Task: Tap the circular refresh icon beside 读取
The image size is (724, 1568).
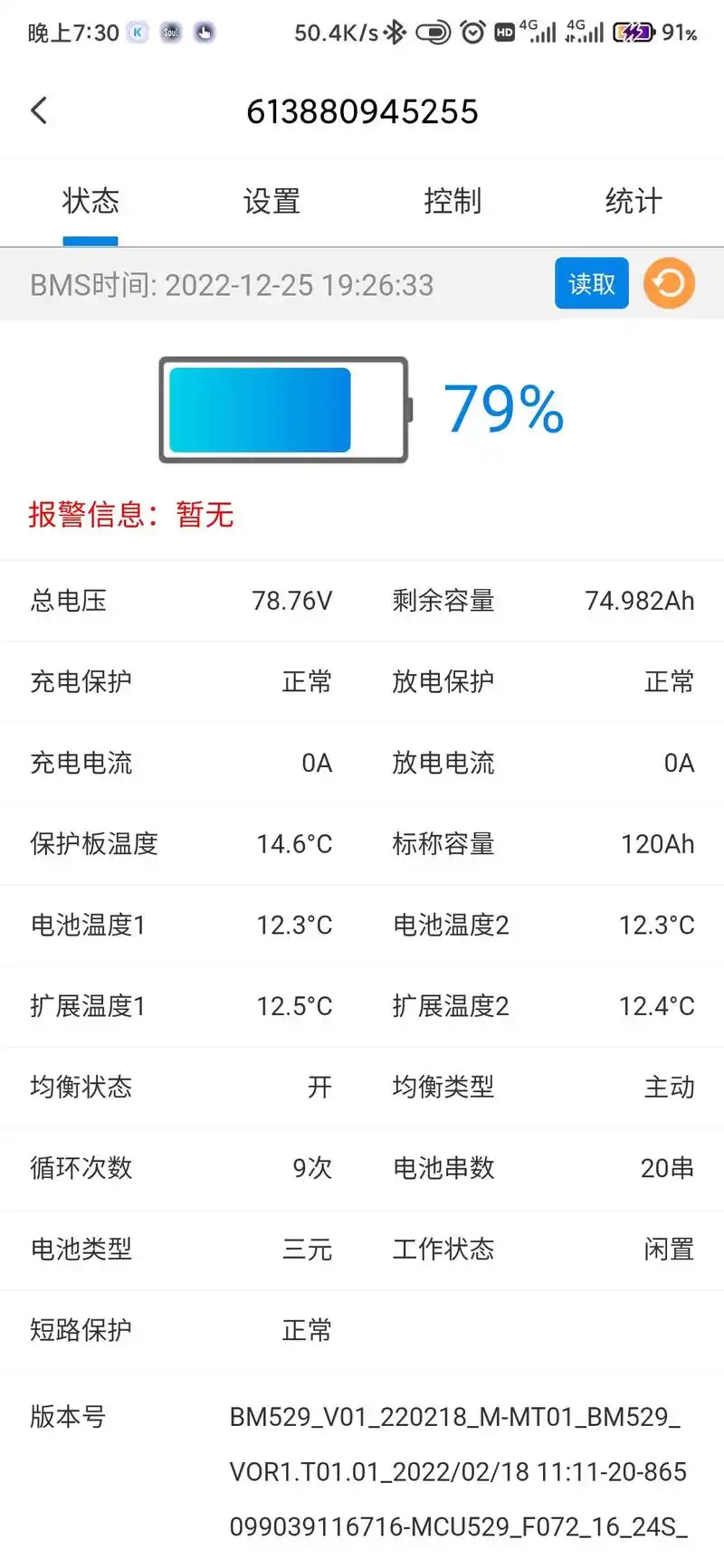Action: click(x=669, y=283)
